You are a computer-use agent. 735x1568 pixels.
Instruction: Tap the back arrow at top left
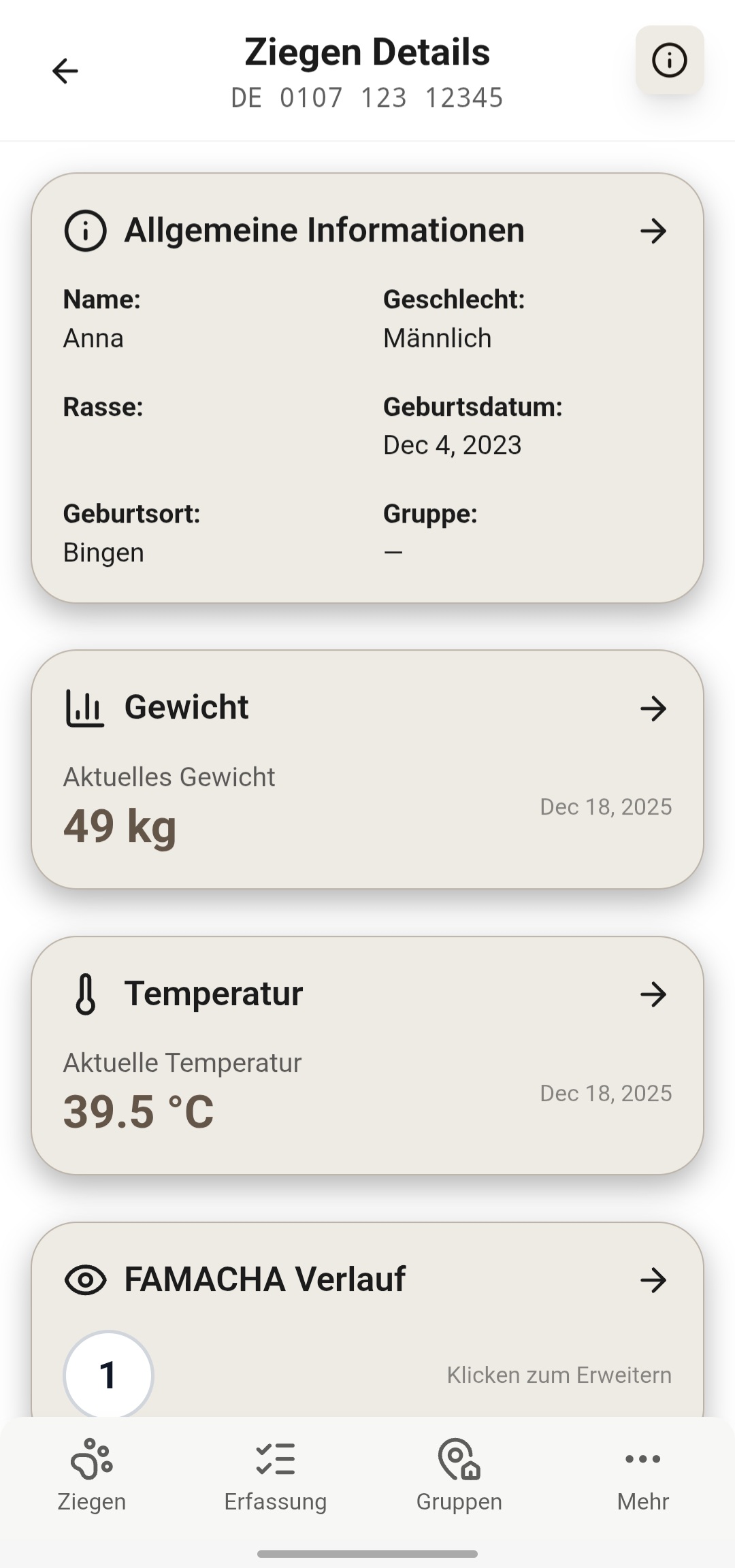(63, 71)
